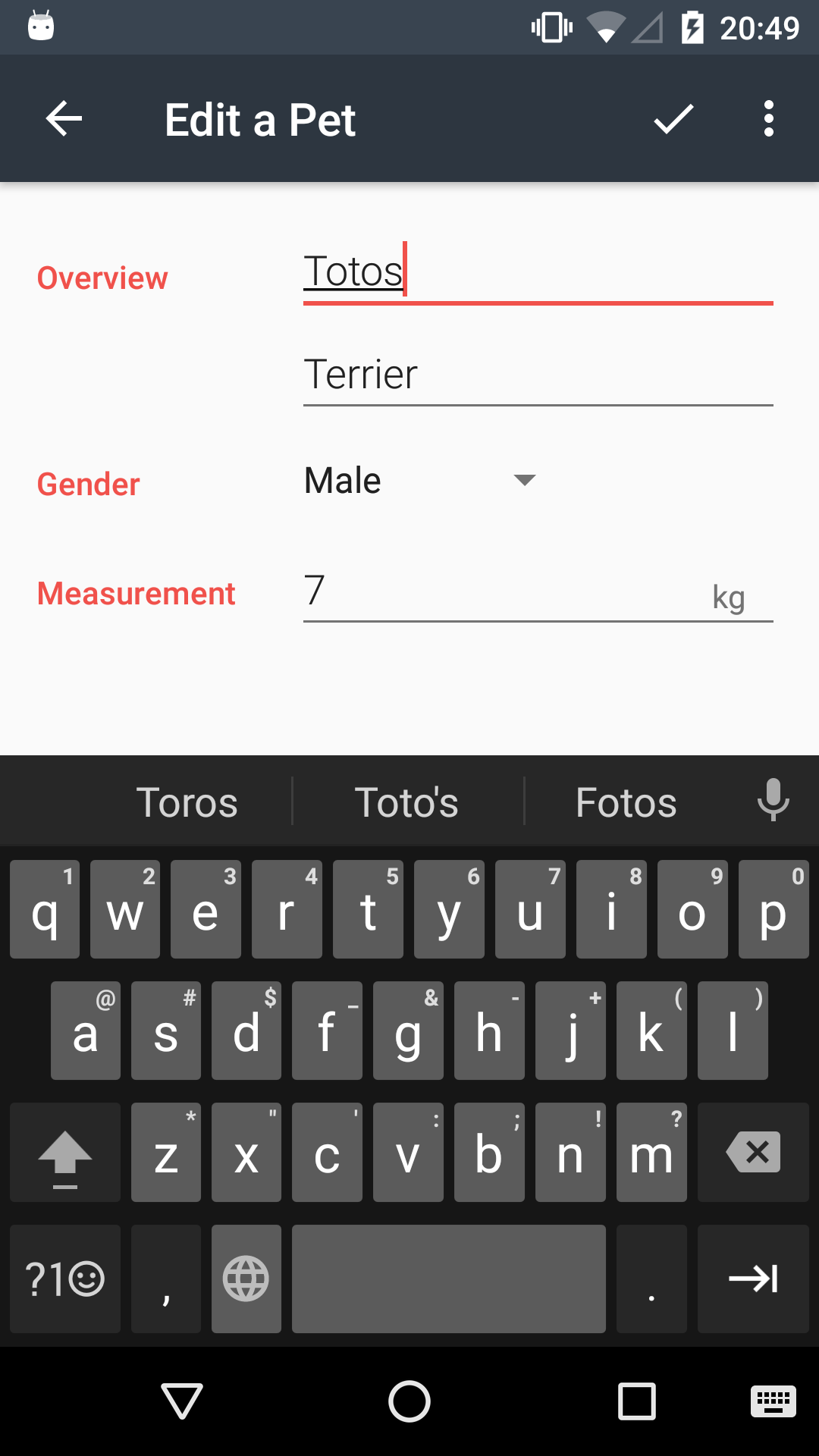
Task: Focus the breed field showing Terrier
Action: [538, 374]
